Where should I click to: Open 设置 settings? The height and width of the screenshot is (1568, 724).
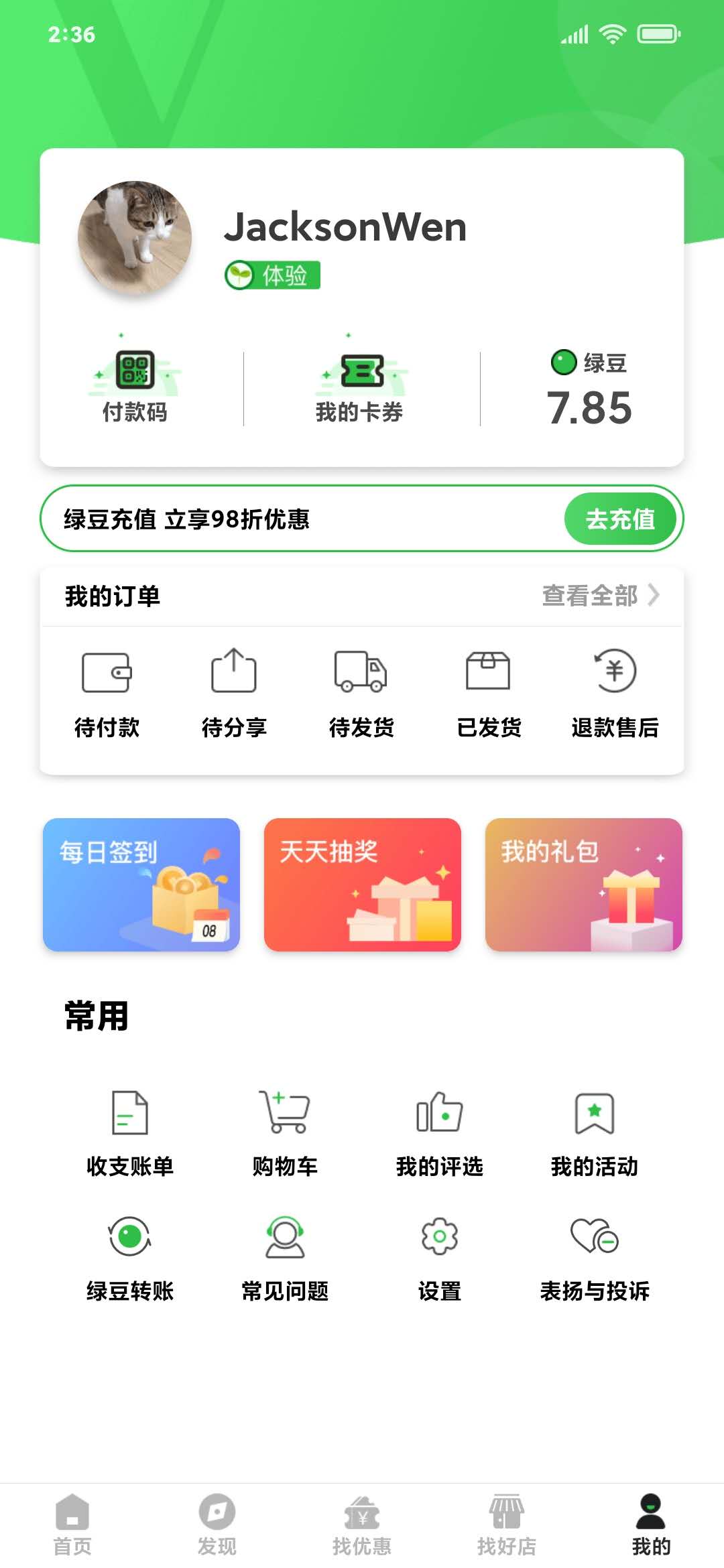tap(439, 1260)
